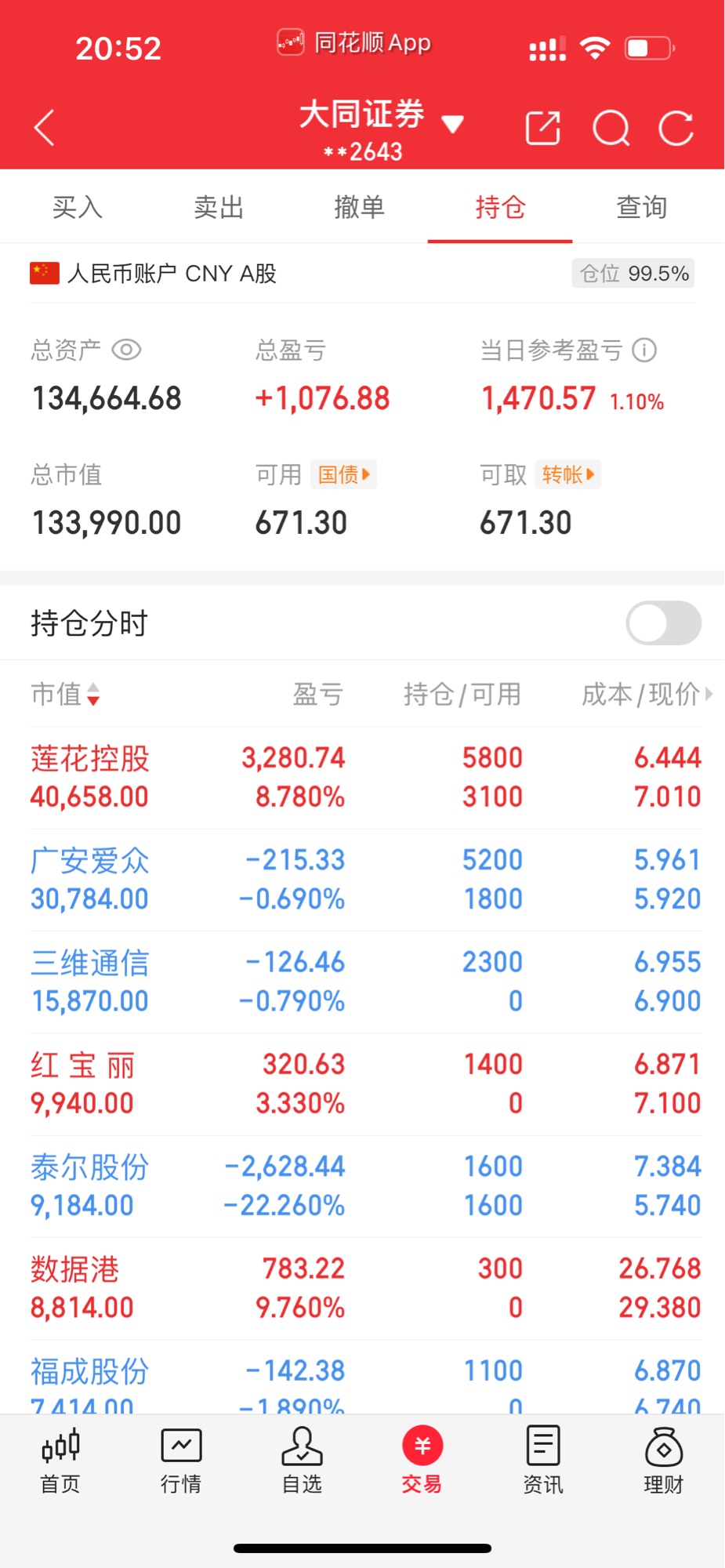Screen dimensions: 725x1568
Task: Select the 查询 tab
Action: [642, 207]
